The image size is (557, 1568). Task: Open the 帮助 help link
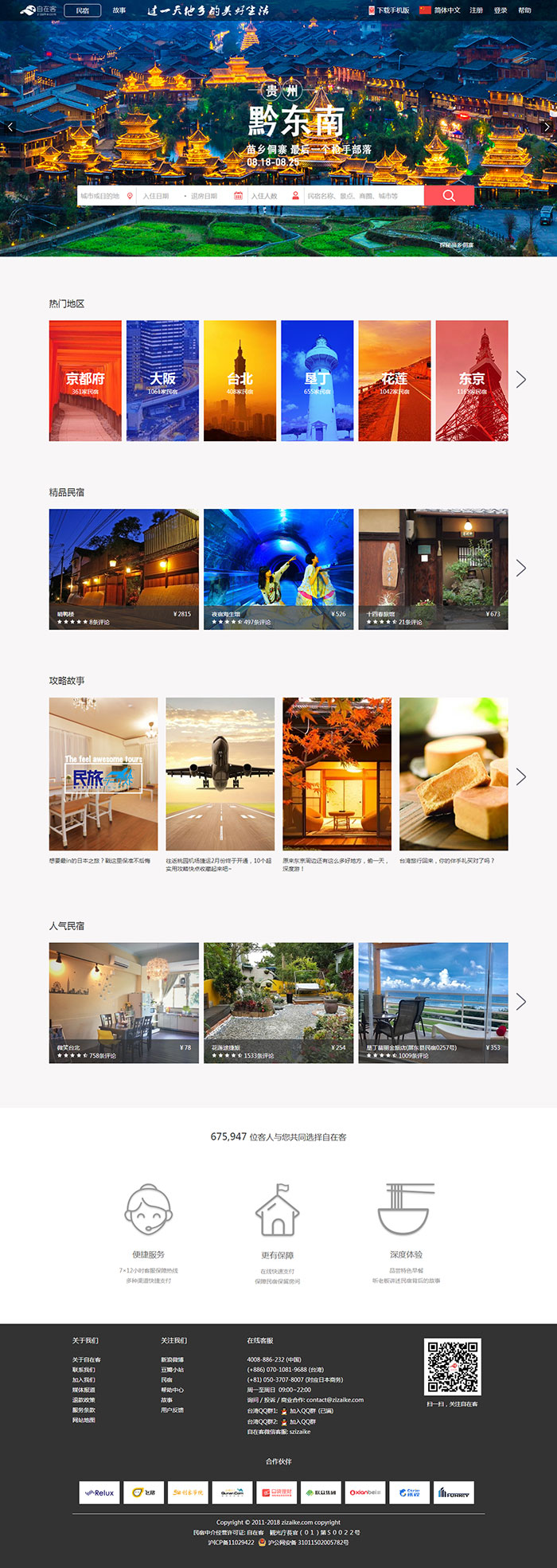coord(524,10)
